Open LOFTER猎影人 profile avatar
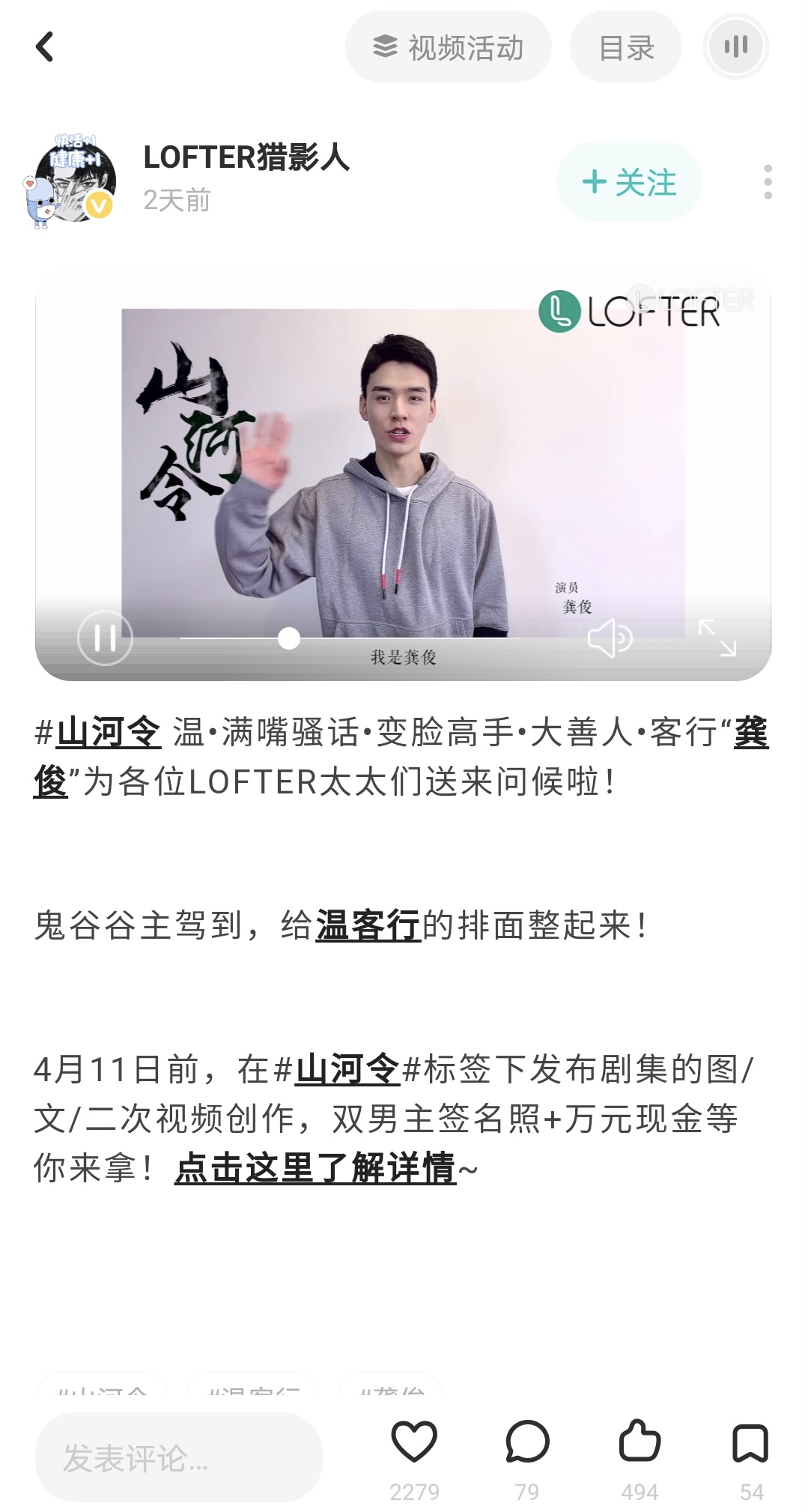The image size is (808, 1512). click(73, 181)
